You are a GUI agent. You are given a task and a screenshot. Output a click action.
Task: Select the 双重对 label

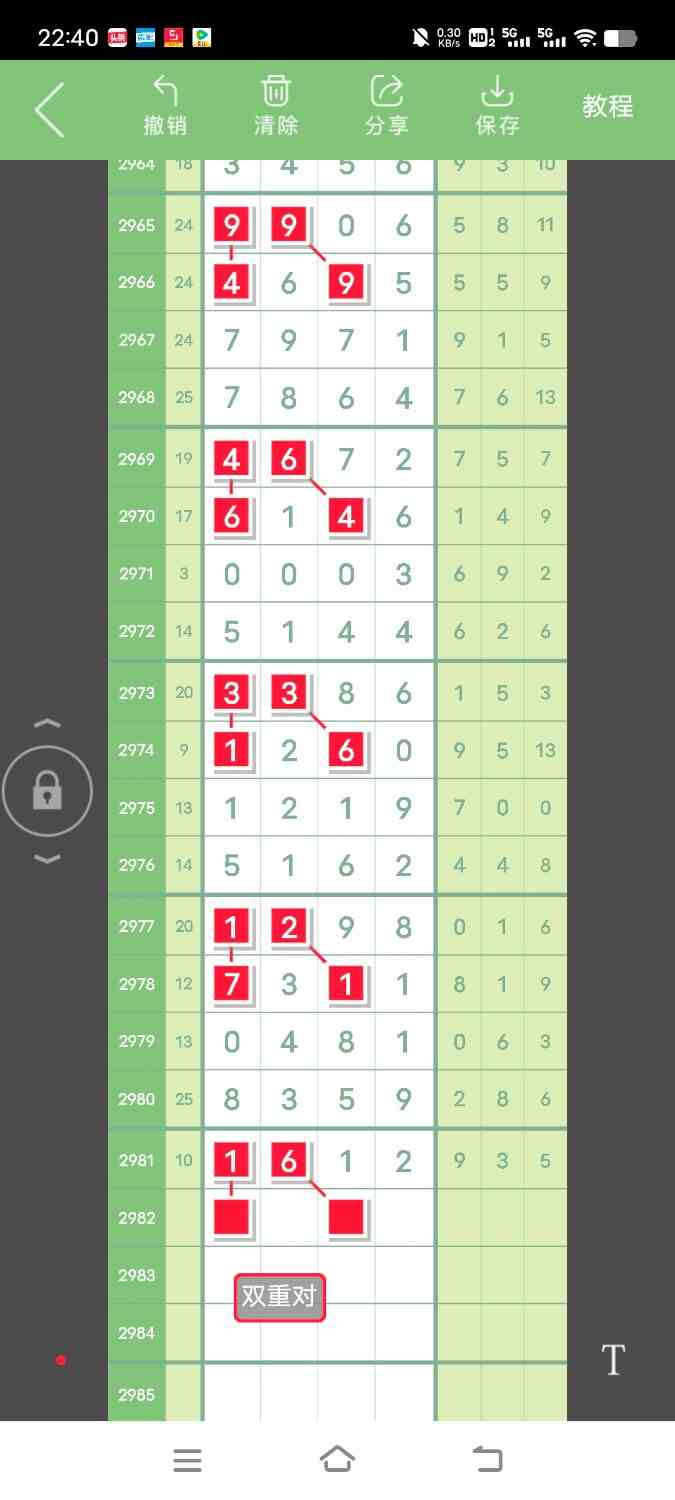(280, 1297)
